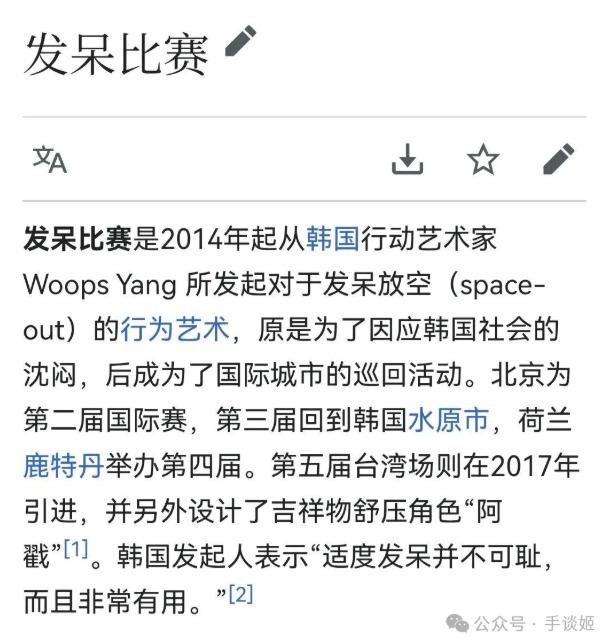
Task: Visit the 鹿特丹 link
Action: coord(64,465)
